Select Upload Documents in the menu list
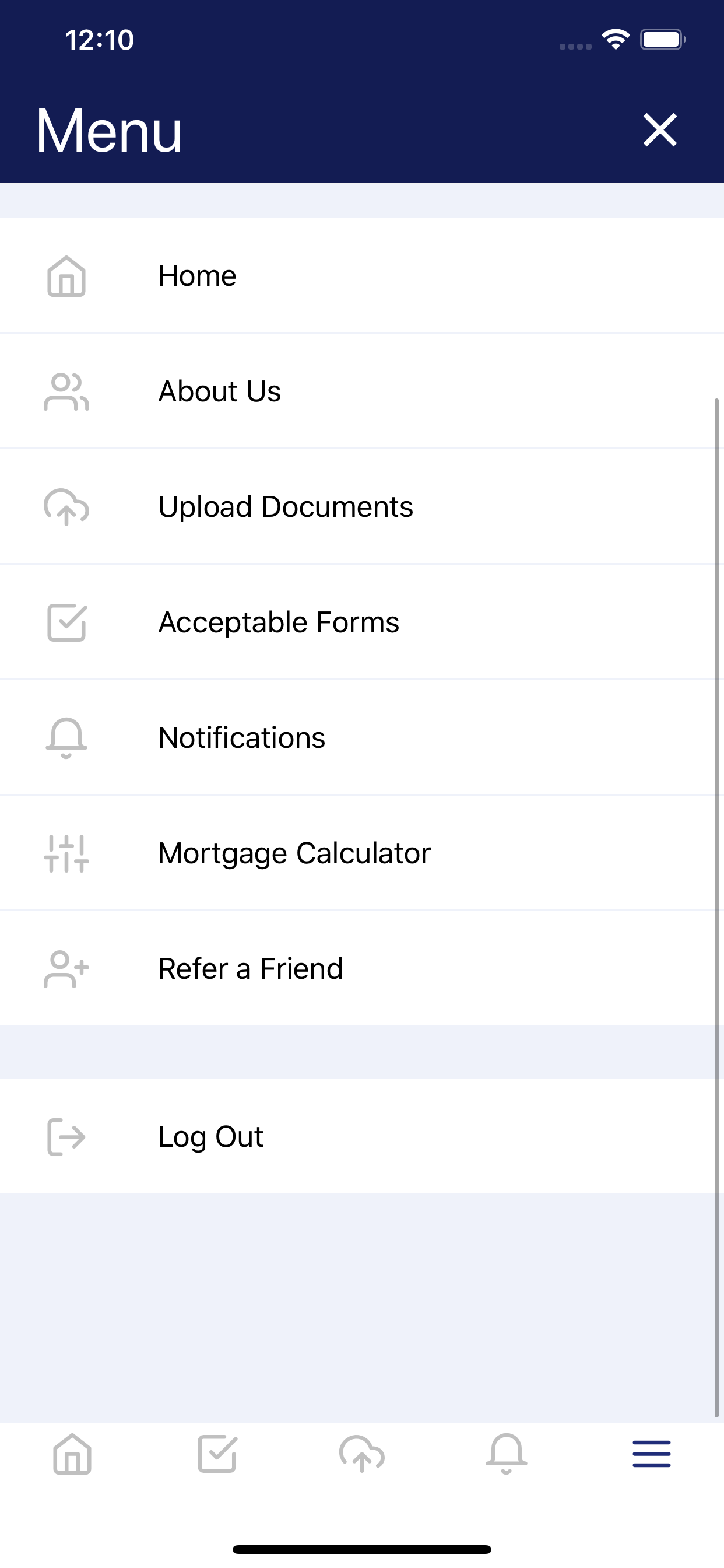Image resolution: width=724 pixels, height=1568 pixels. point(362,506)
